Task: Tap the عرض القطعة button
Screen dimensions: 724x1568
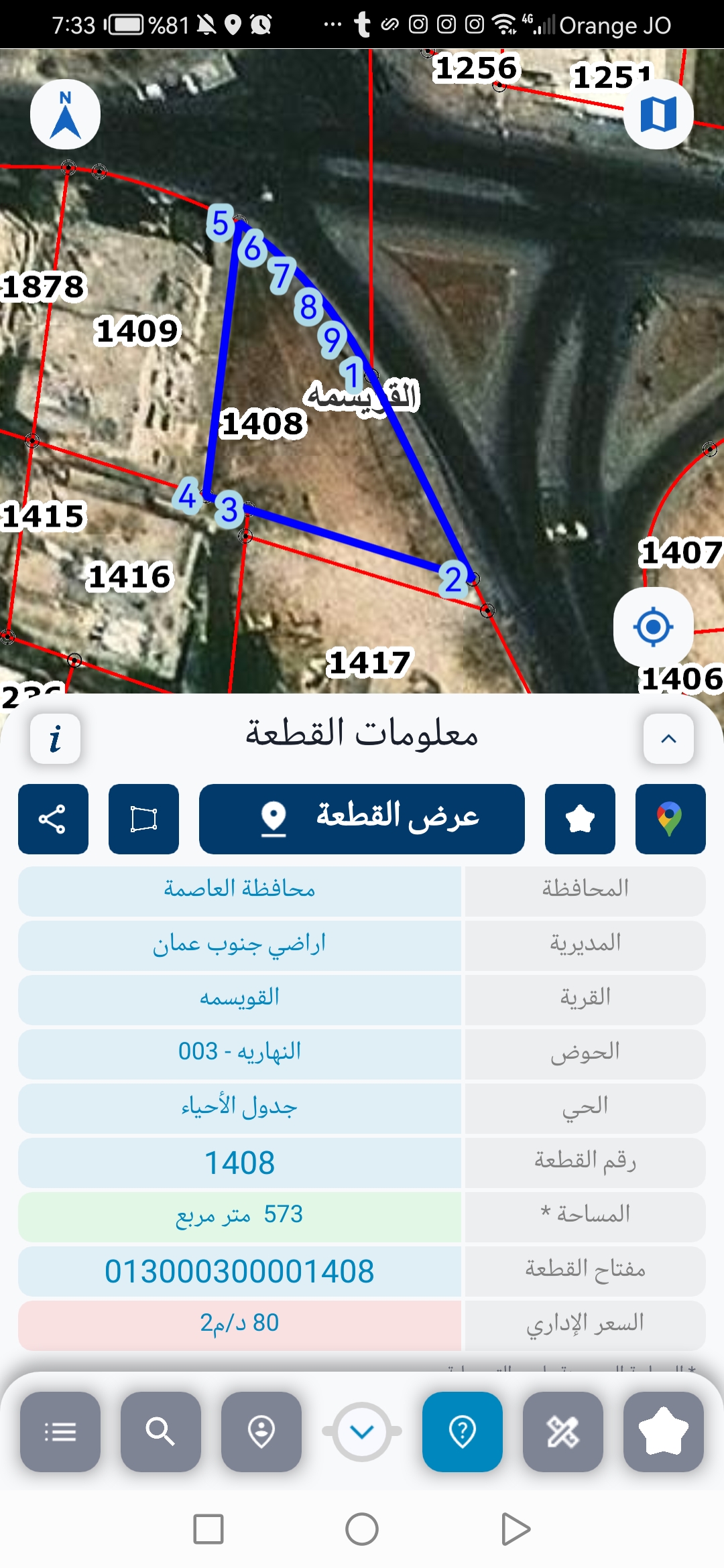Action: [362, 819]
